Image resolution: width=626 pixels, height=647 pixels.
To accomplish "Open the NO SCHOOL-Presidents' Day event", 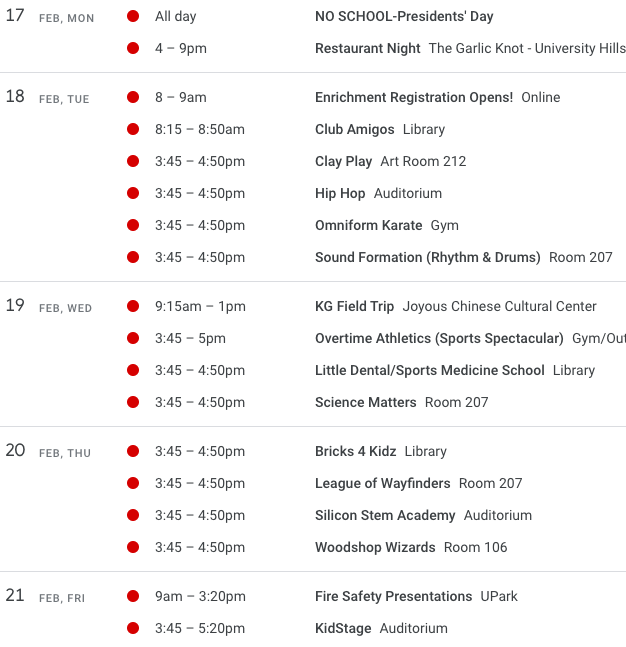I will 404,17.
